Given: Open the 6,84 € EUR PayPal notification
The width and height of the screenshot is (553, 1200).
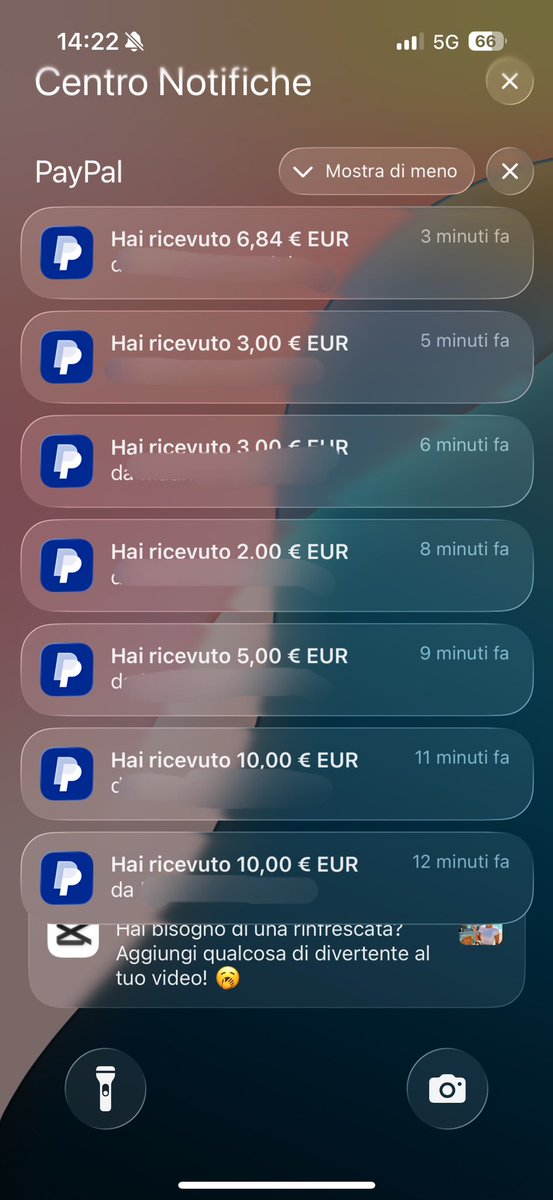Looking at the screenshot, I should coord(276,252).
